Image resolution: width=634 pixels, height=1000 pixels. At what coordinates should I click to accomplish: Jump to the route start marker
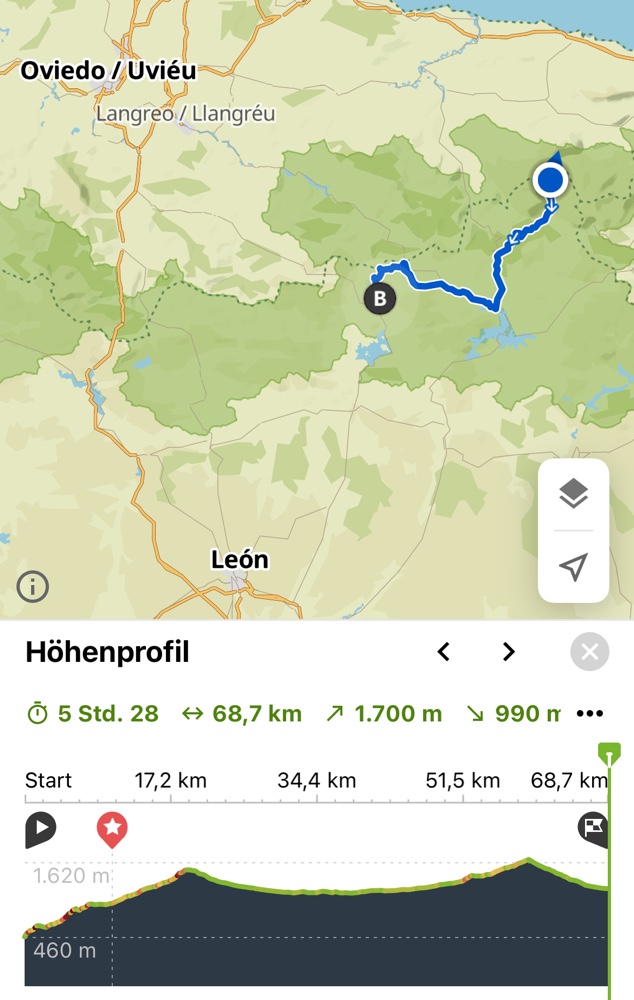click(x=40, y=828)
